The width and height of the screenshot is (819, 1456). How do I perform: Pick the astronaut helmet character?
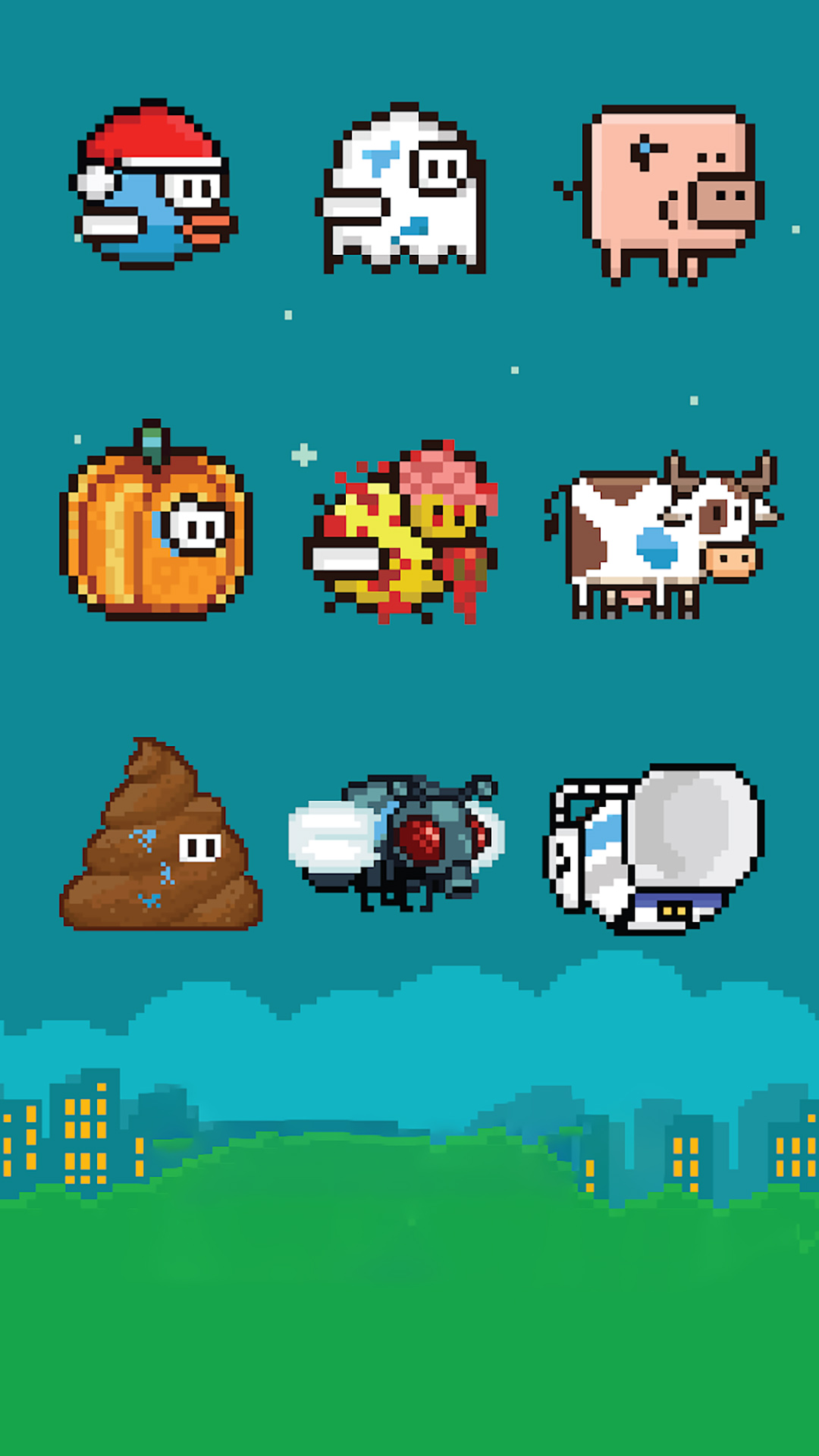click(654, 848)
